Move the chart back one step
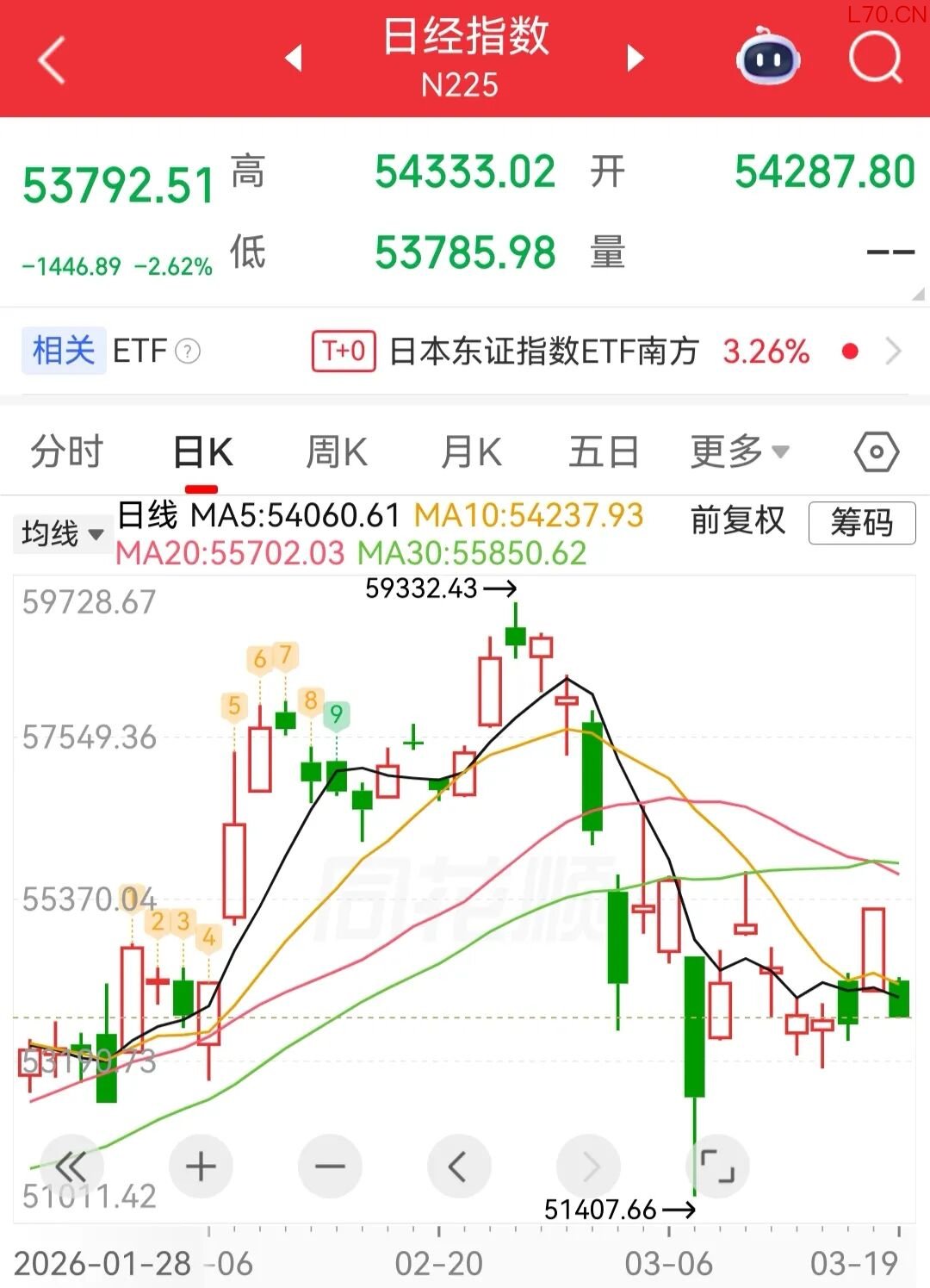 [458, 1167]
